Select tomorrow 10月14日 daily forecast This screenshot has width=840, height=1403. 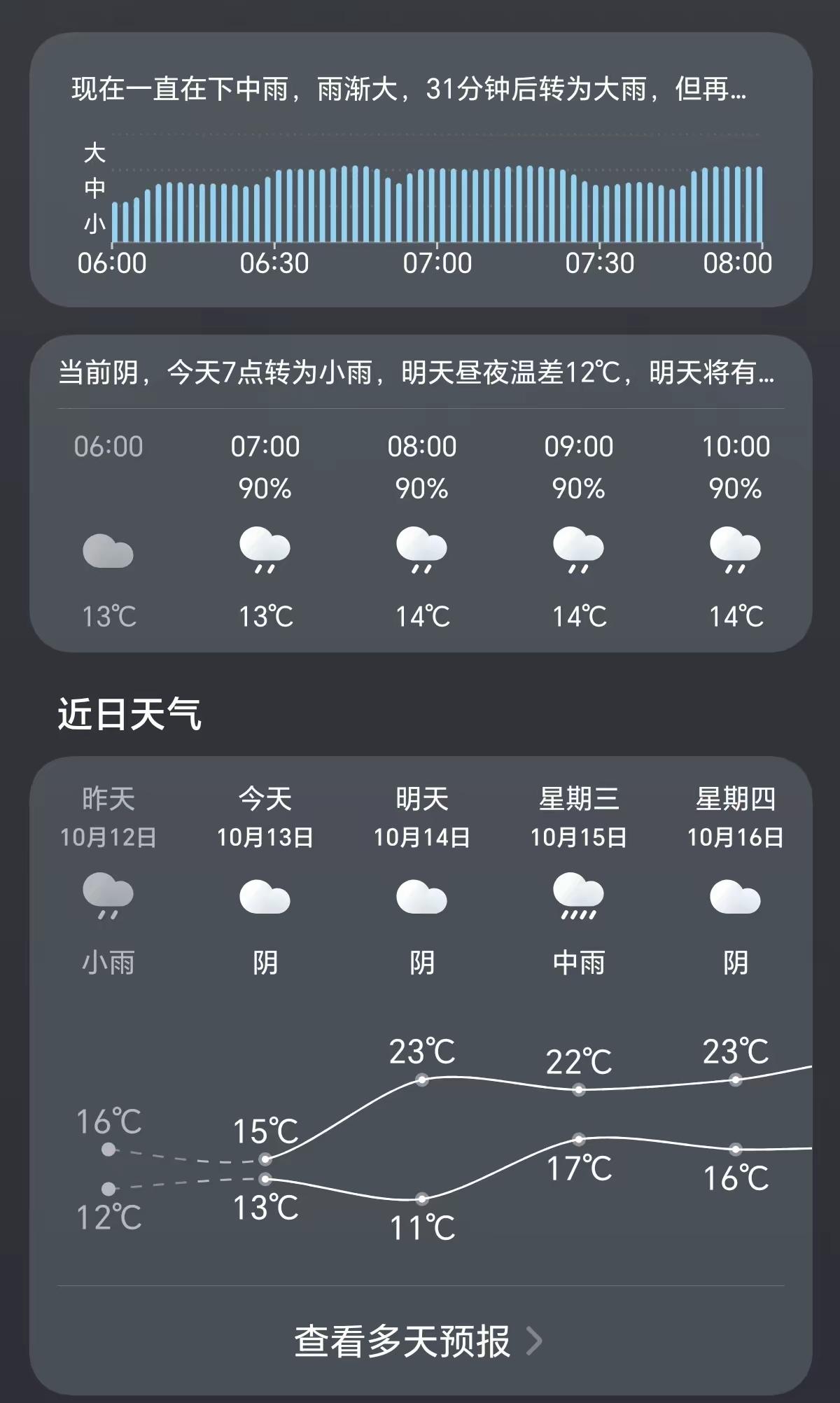[421, 882]
